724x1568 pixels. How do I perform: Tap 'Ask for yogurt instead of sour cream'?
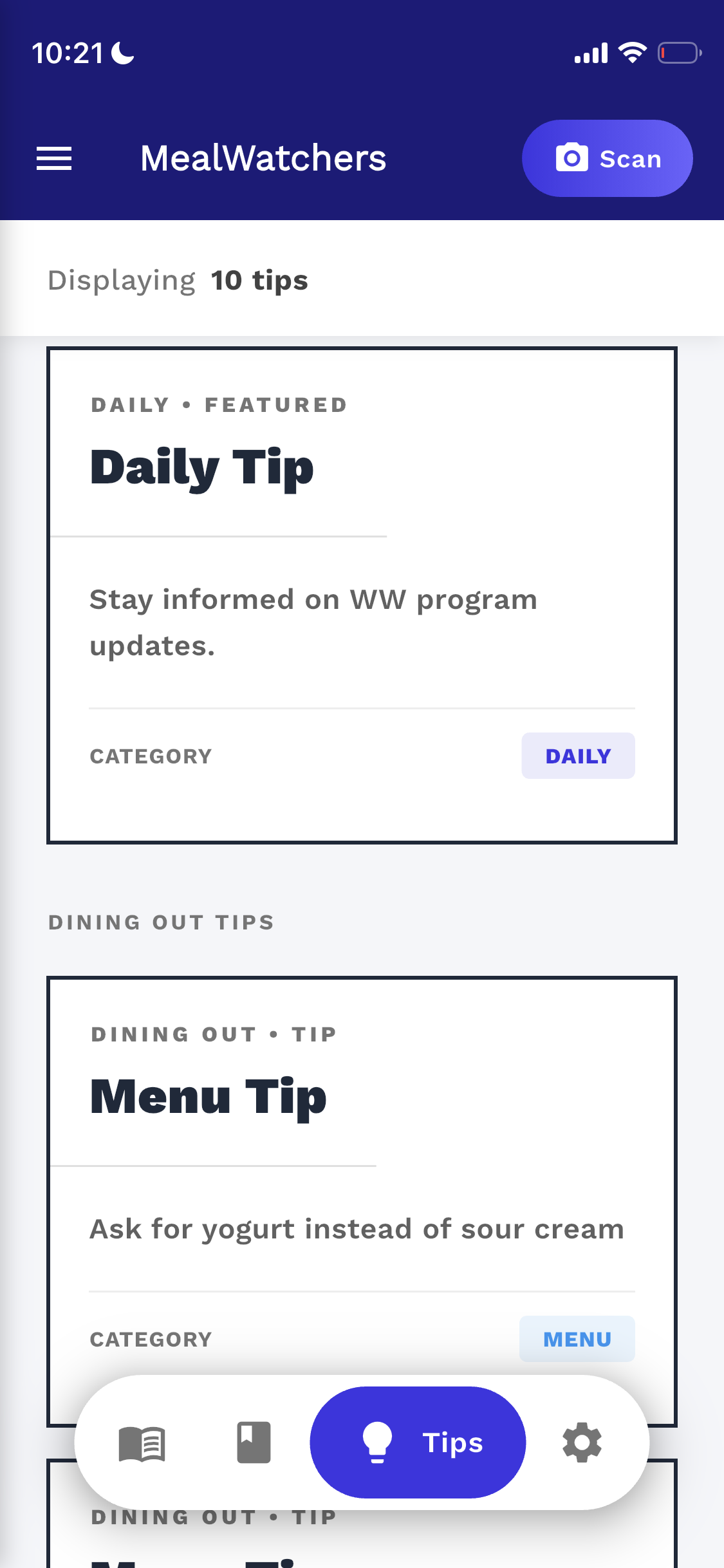click(356, 1228)
